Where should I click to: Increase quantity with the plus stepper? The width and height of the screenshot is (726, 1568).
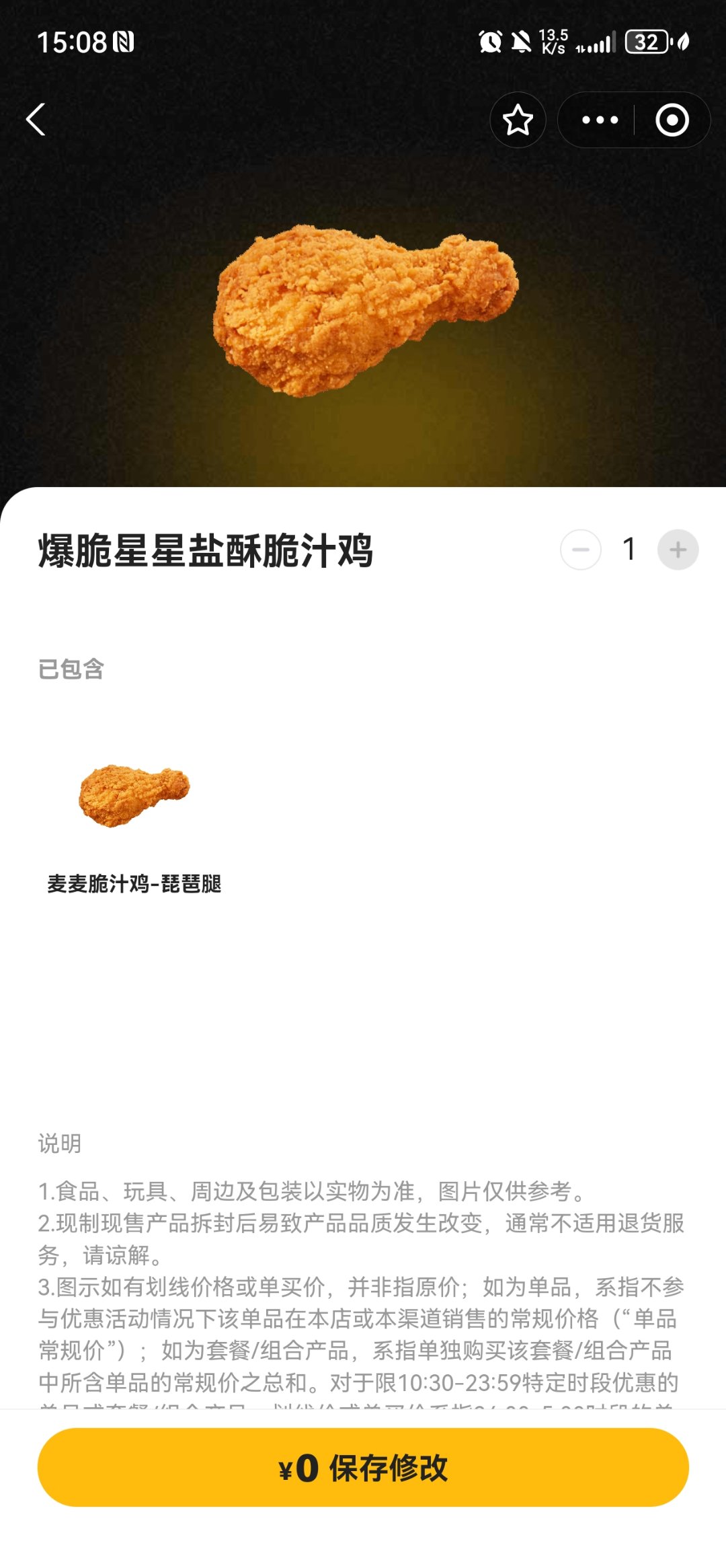click(677, 549)
